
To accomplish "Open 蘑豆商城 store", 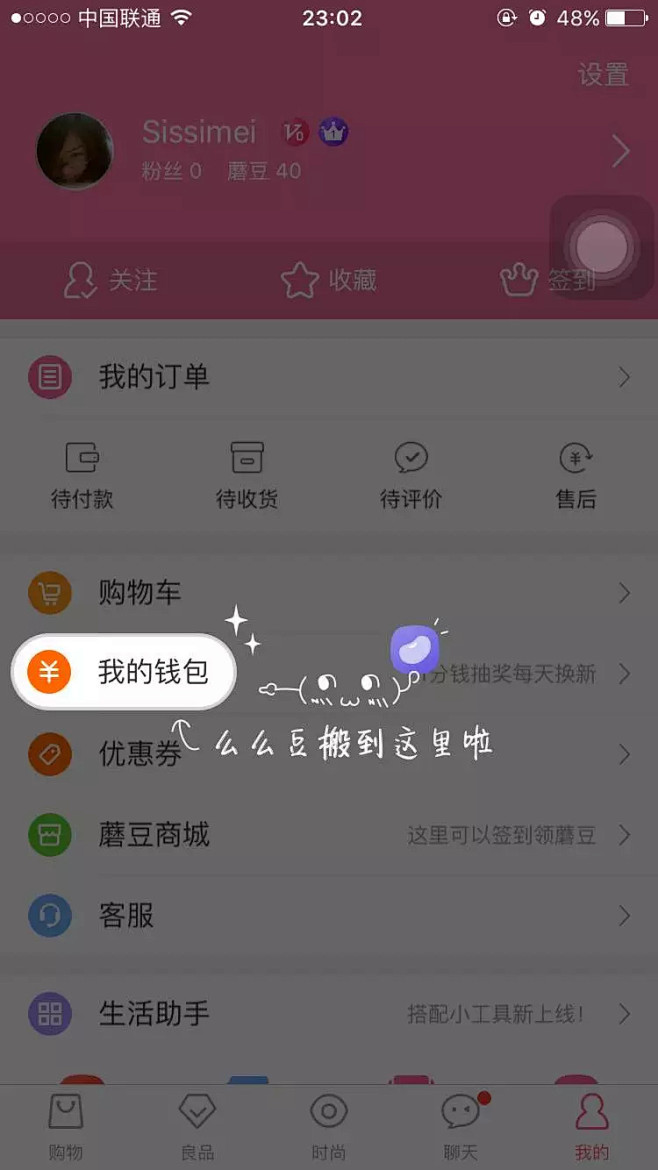I will pyautogui.click(x=329, y=835).
